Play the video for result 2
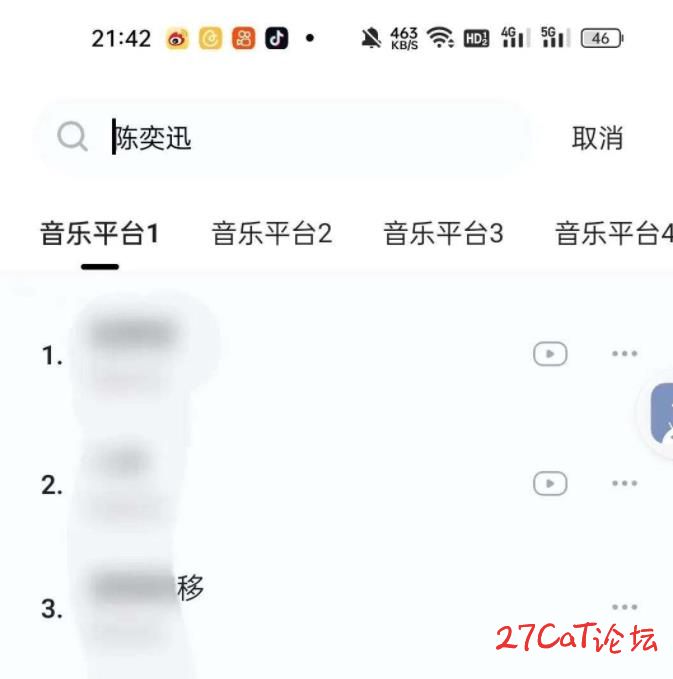 (550, 484)
